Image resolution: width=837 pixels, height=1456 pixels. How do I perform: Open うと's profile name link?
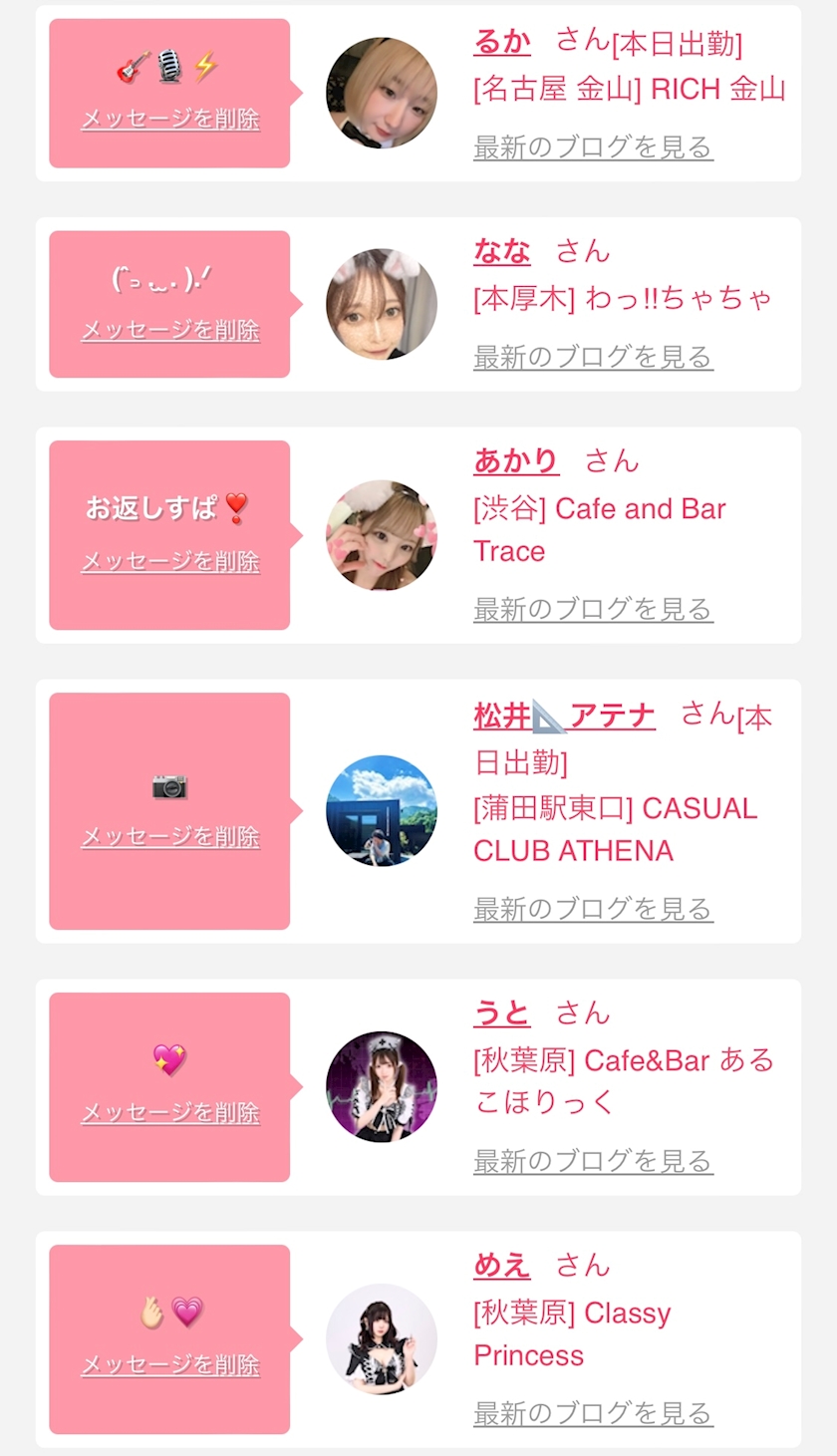click(x=502, y=1014)
